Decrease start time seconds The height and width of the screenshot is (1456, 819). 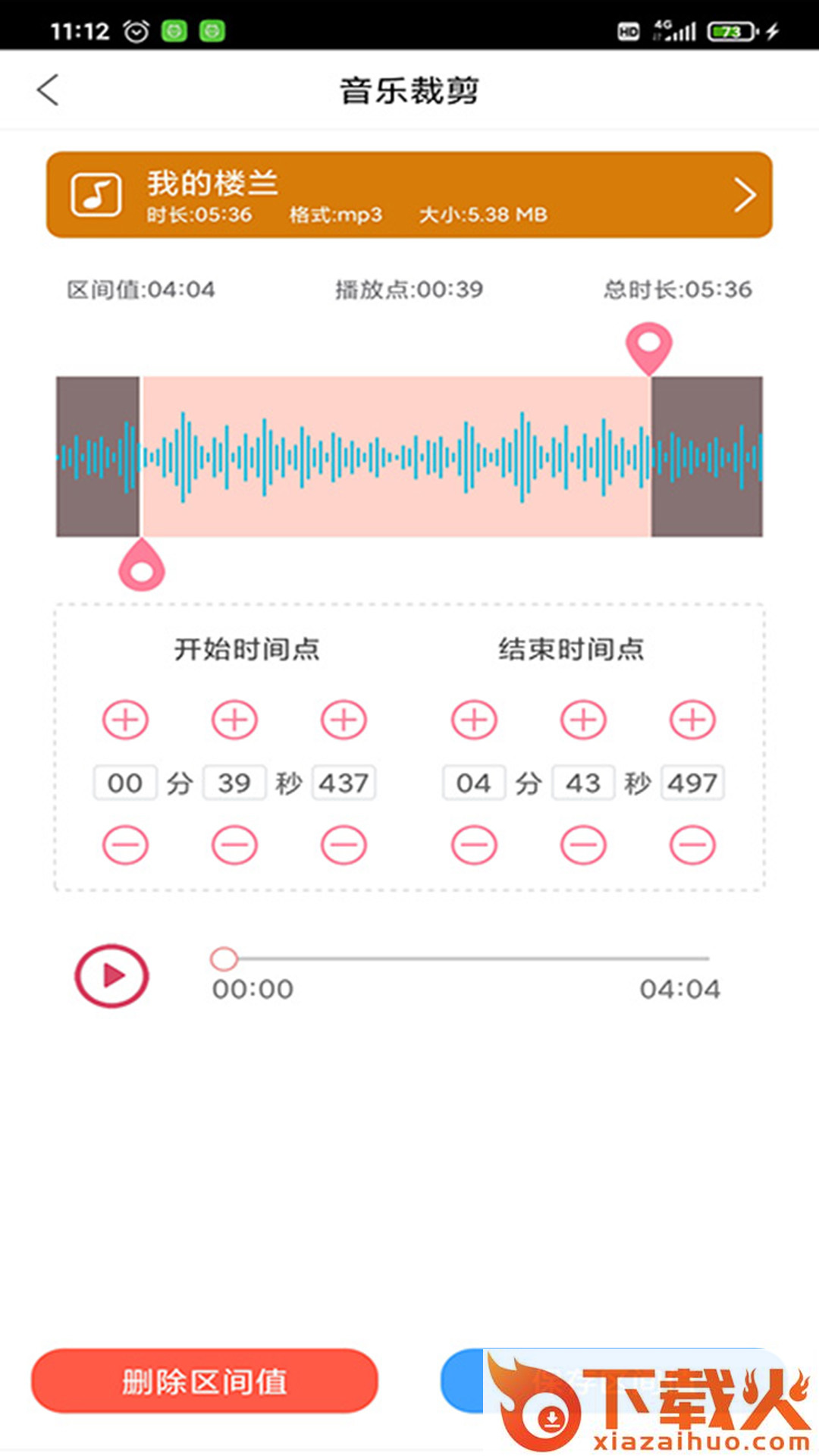click(234, 845)
